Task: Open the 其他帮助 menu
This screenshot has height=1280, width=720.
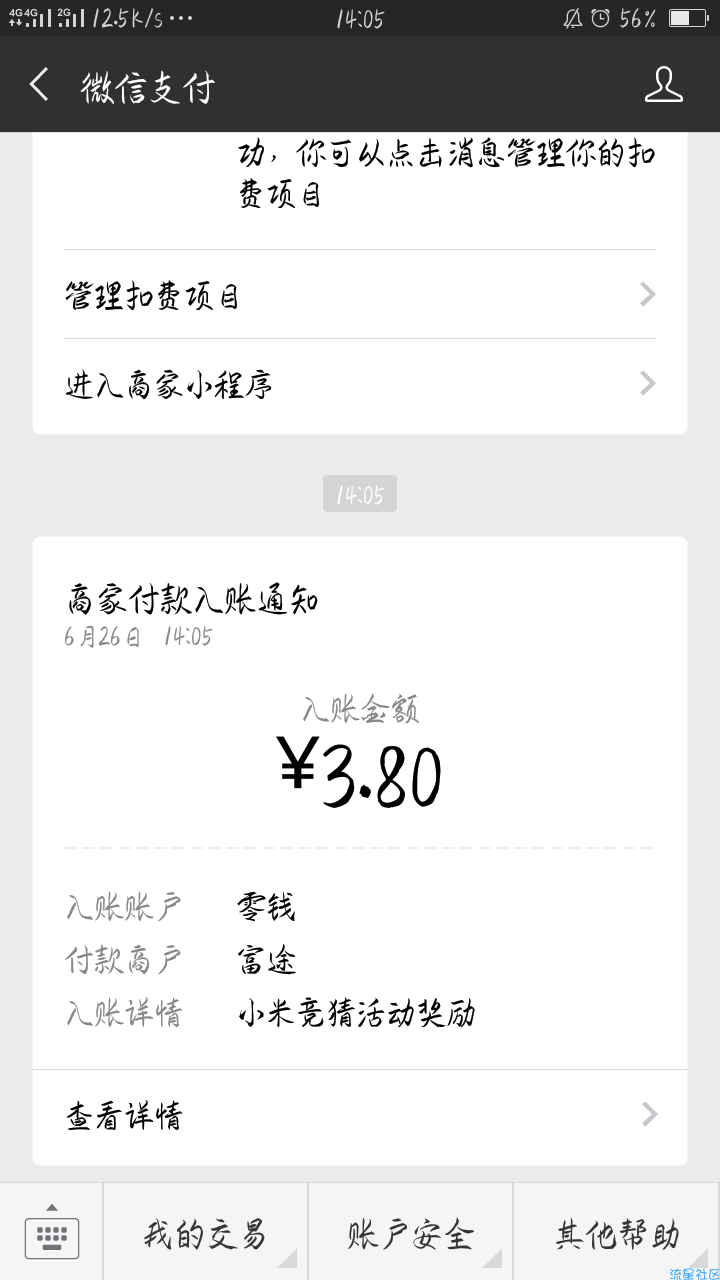Action: point(617,1233)
